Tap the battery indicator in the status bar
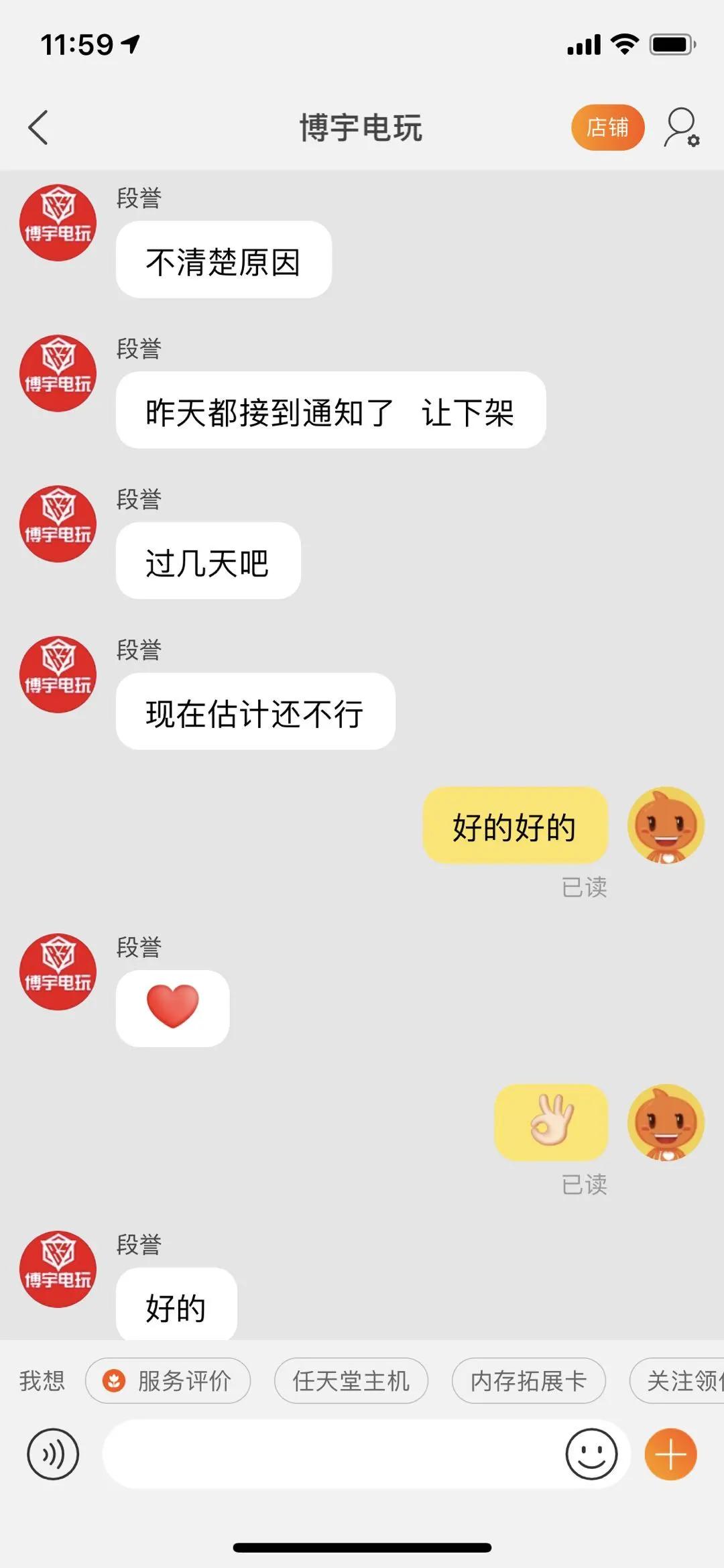The width and height of the screenshot is (724, 1568). [x=672, y=44]
